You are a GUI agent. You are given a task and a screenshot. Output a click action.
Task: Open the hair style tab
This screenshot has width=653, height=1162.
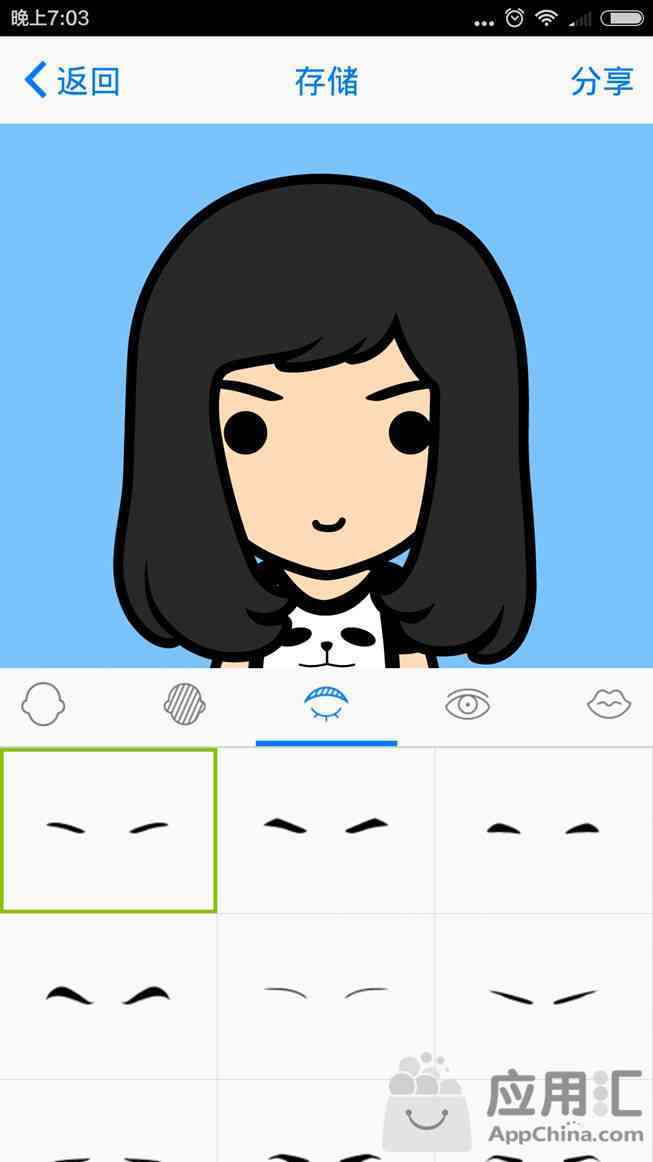[x=185, y=704]
